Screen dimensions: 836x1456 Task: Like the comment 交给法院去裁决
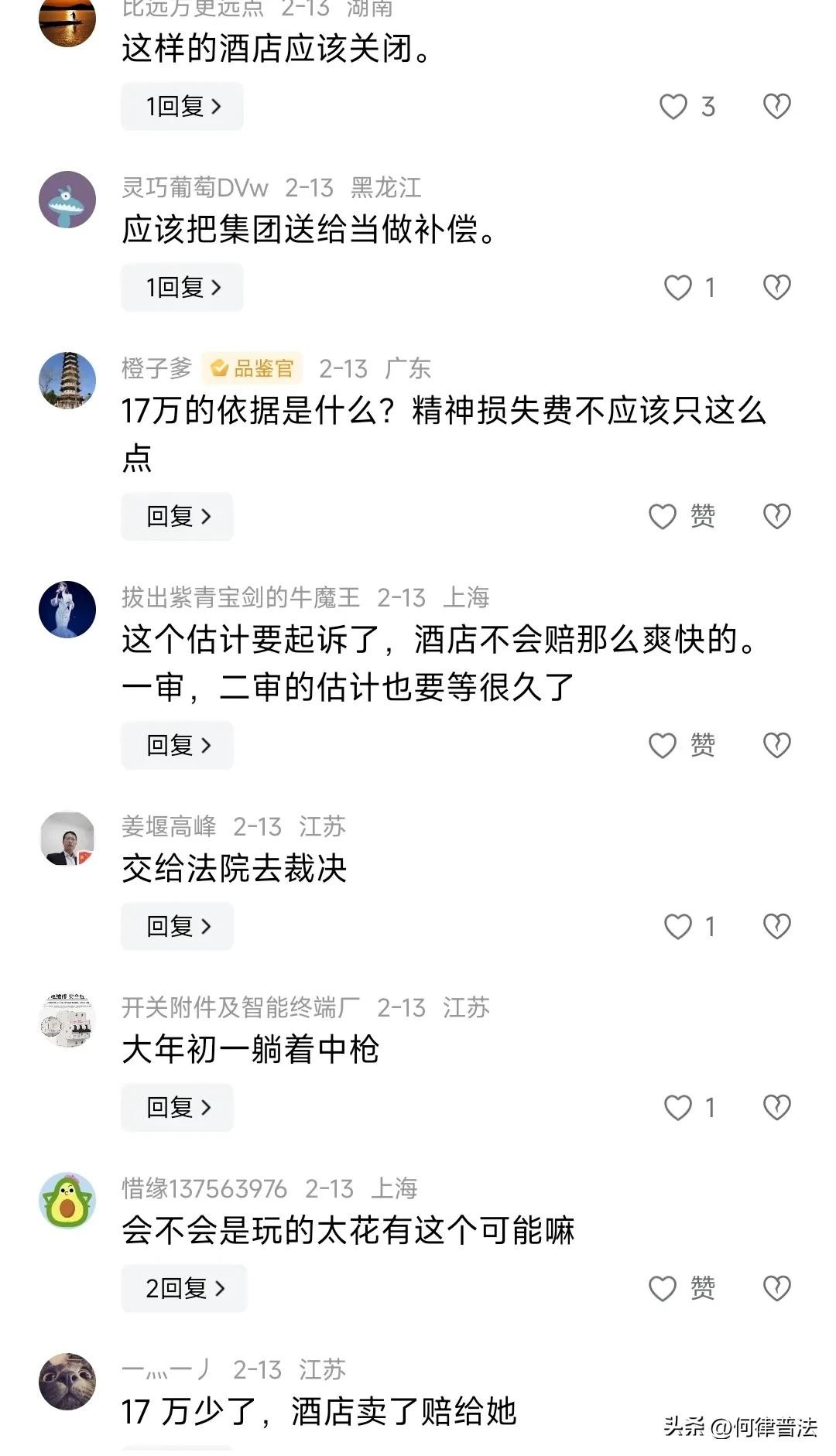click(x=678, y=926)
